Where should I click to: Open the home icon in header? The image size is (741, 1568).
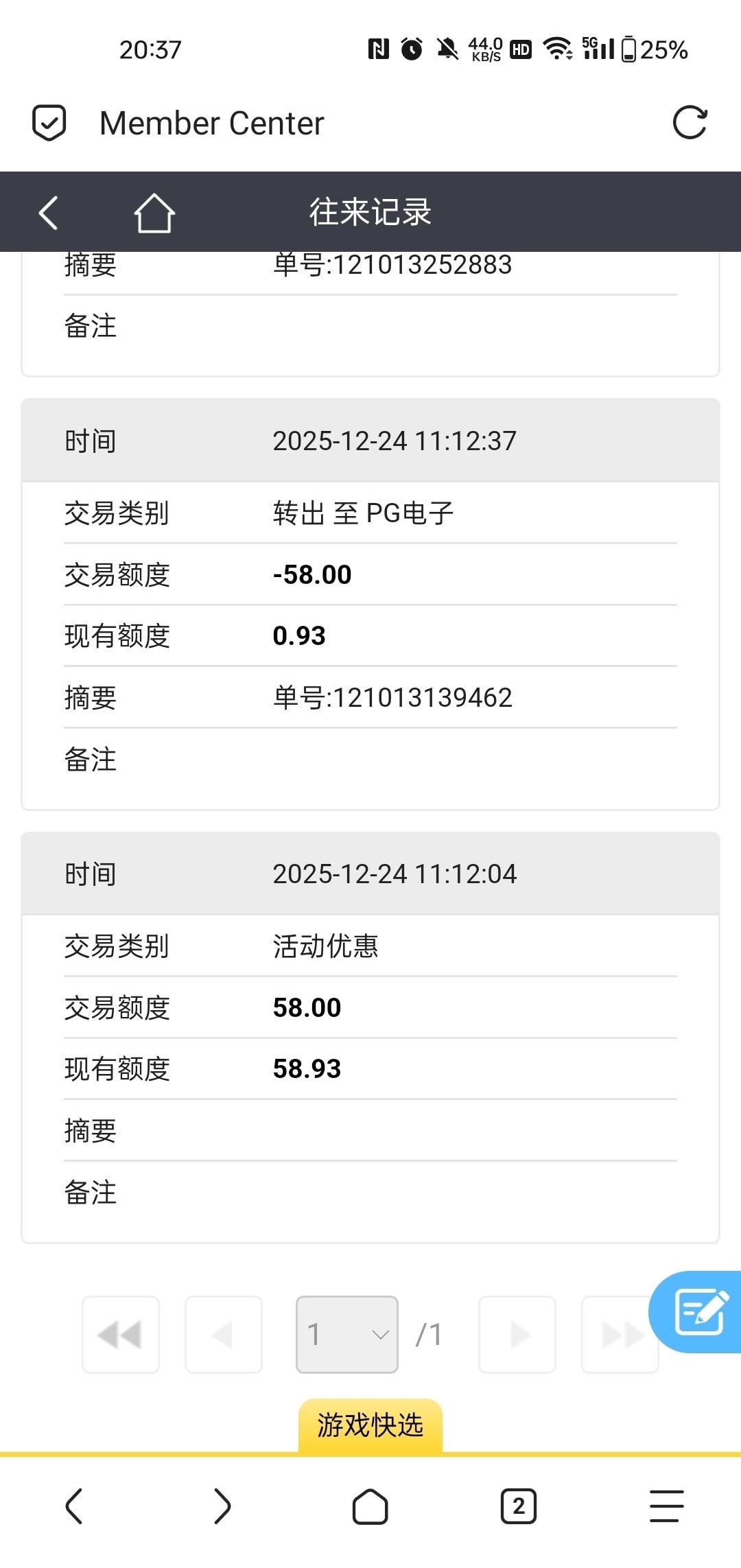click(154, 212)
